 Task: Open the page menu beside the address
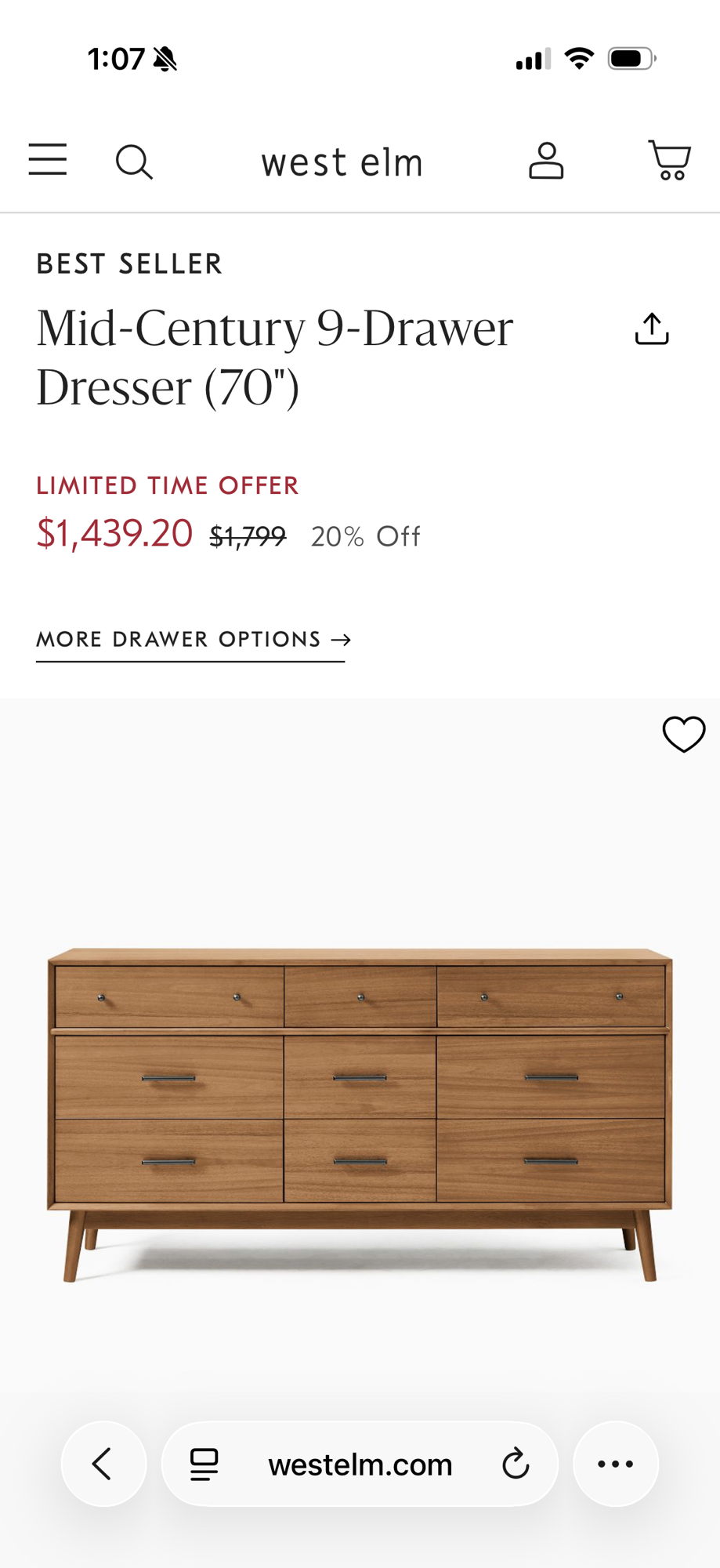point(204,1464)
